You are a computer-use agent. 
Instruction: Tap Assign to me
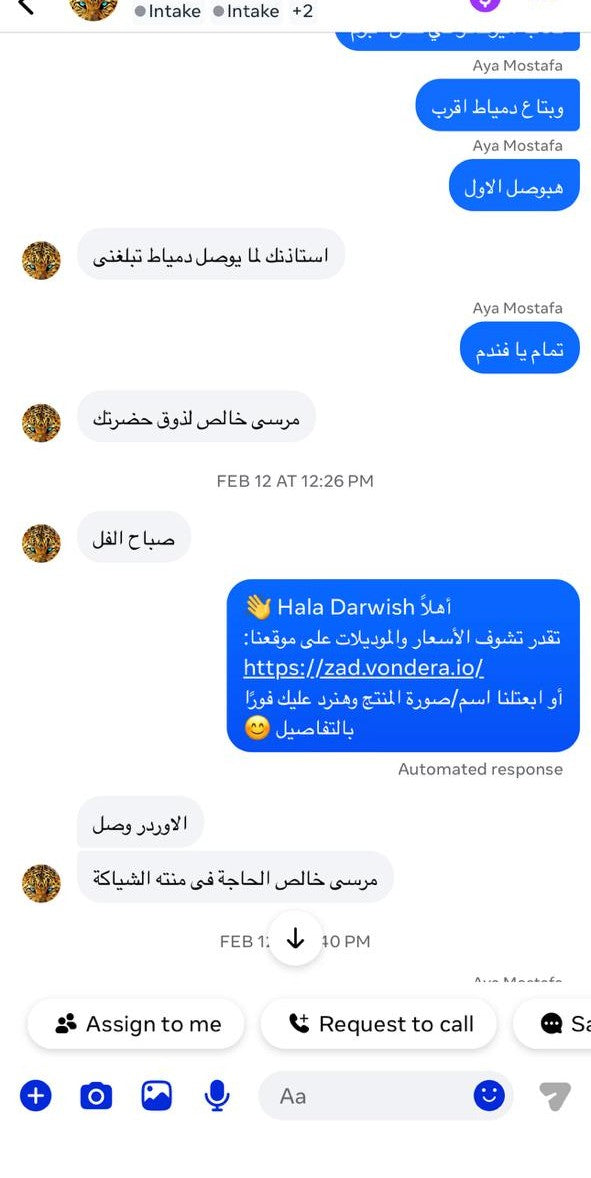[x=136, y=1024]
